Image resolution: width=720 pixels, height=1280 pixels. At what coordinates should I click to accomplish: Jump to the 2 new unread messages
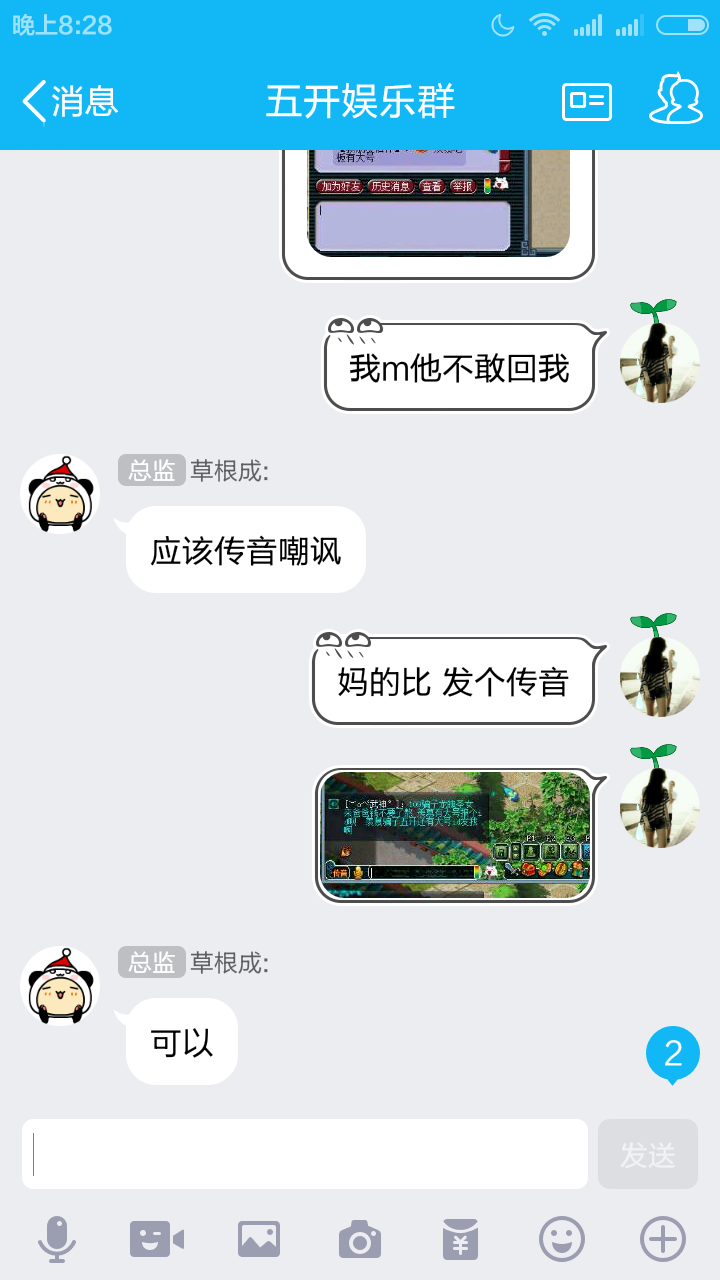tap(673, 1054)
